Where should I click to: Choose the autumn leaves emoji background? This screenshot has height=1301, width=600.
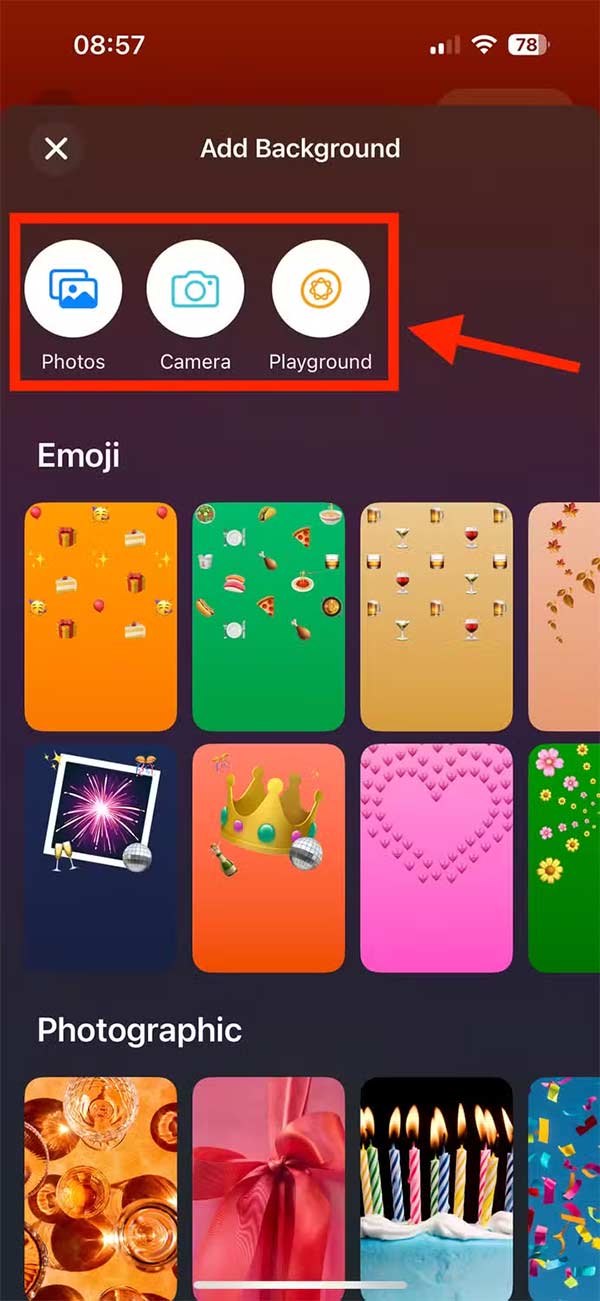pyautogui.click(x=564, y=616)
